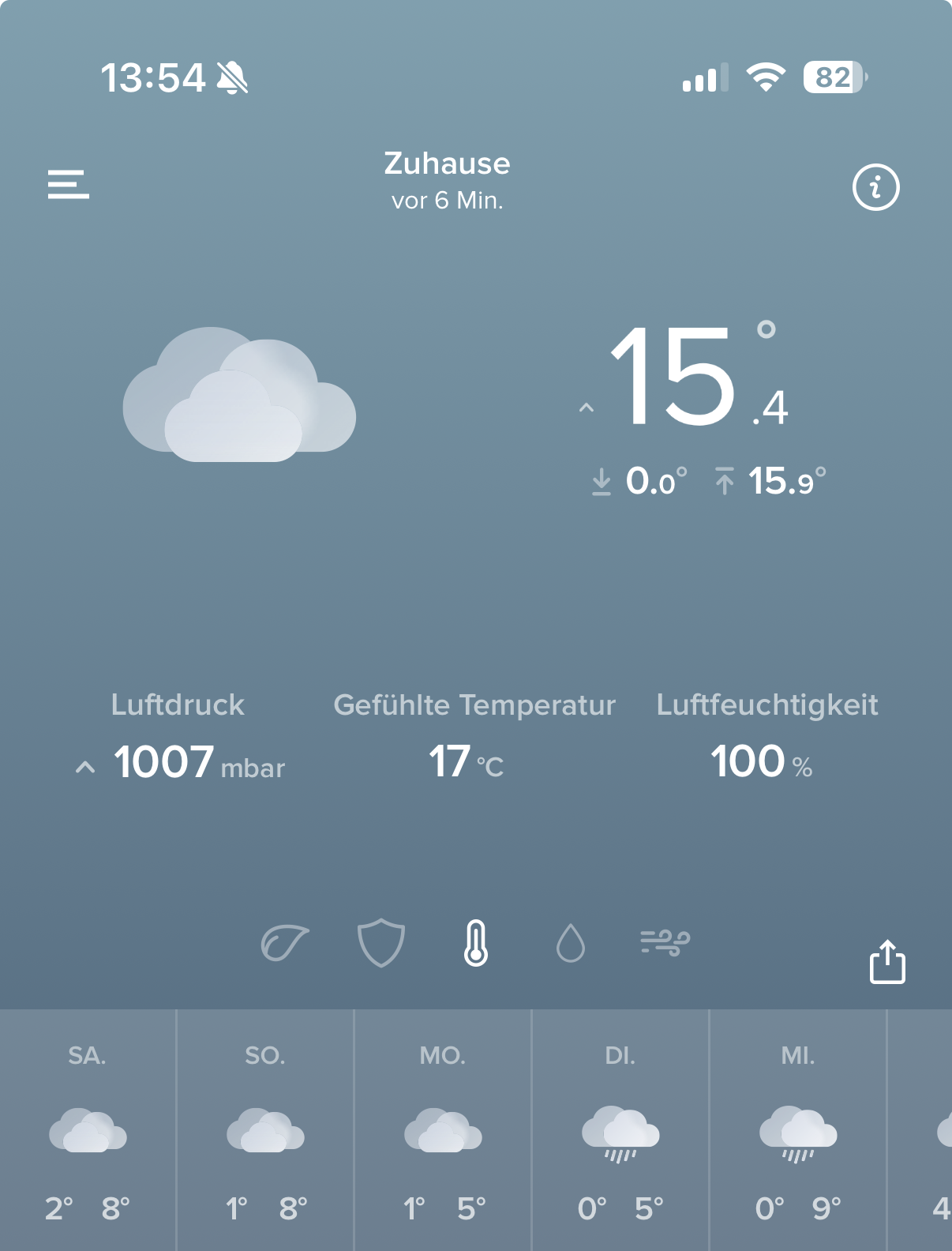Switch to the shield tab

[x=380, y=943]
